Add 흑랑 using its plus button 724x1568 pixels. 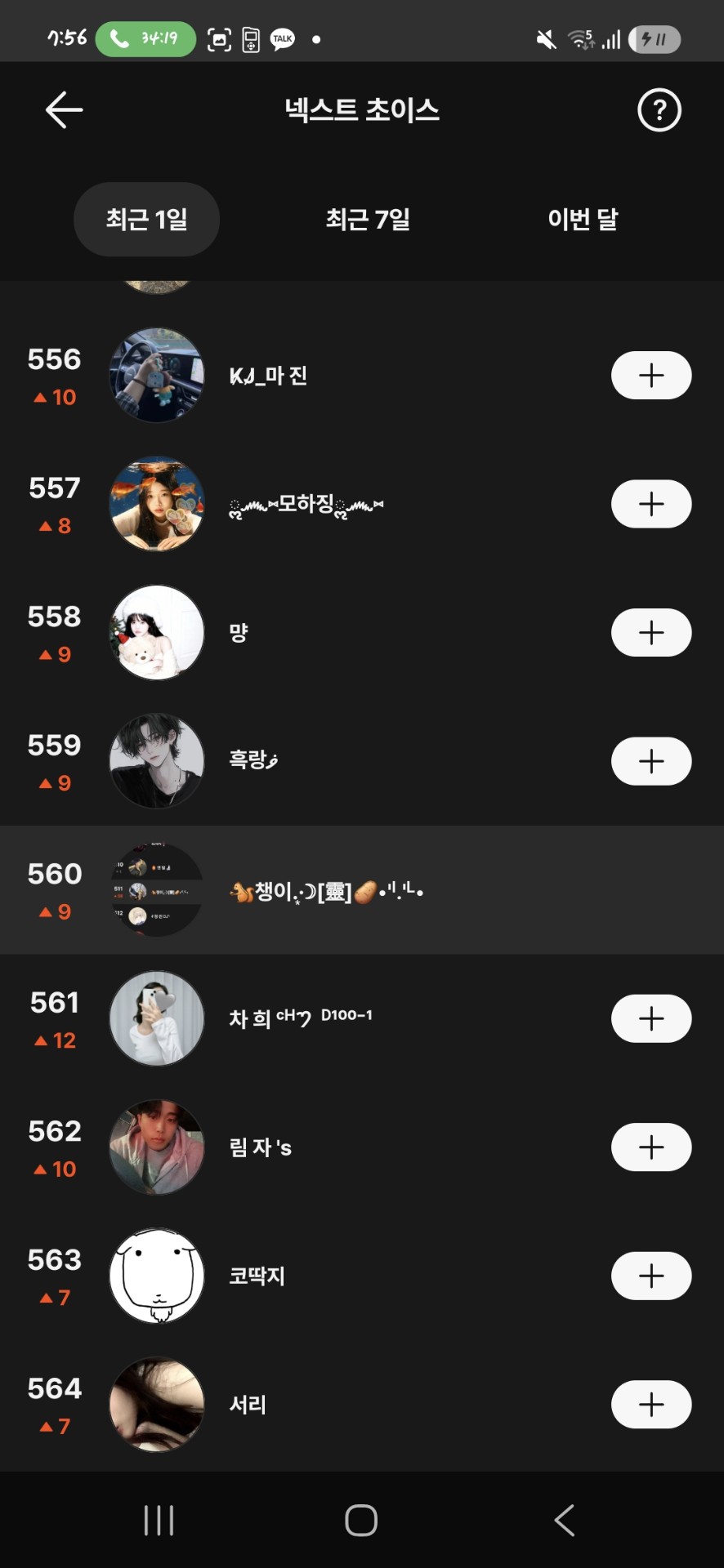651,761
